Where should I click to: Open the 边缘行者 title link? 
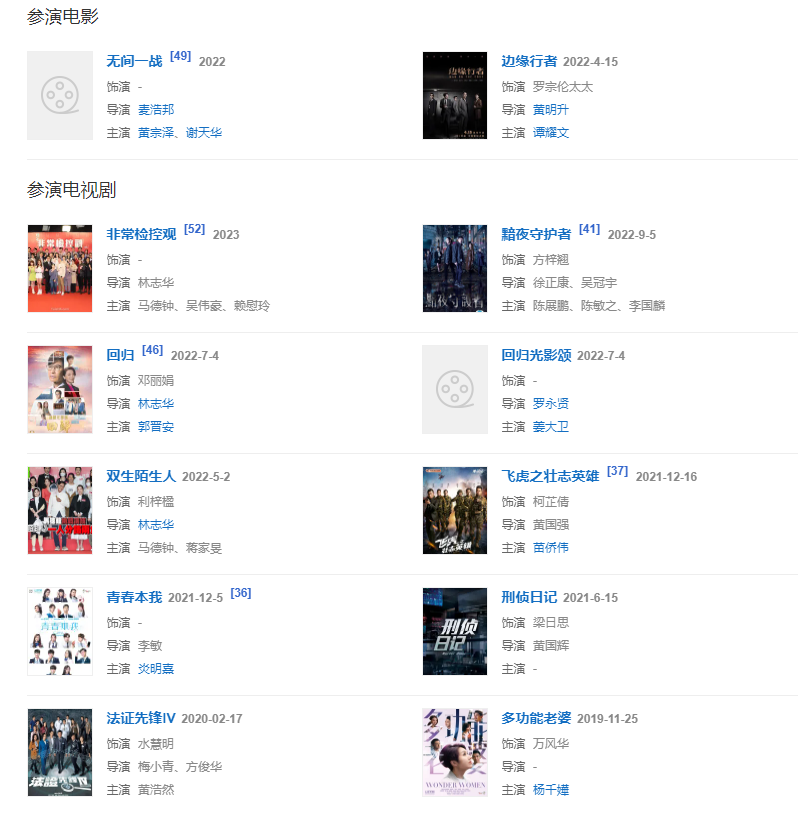pyautogui.click(x=529, y=62)
